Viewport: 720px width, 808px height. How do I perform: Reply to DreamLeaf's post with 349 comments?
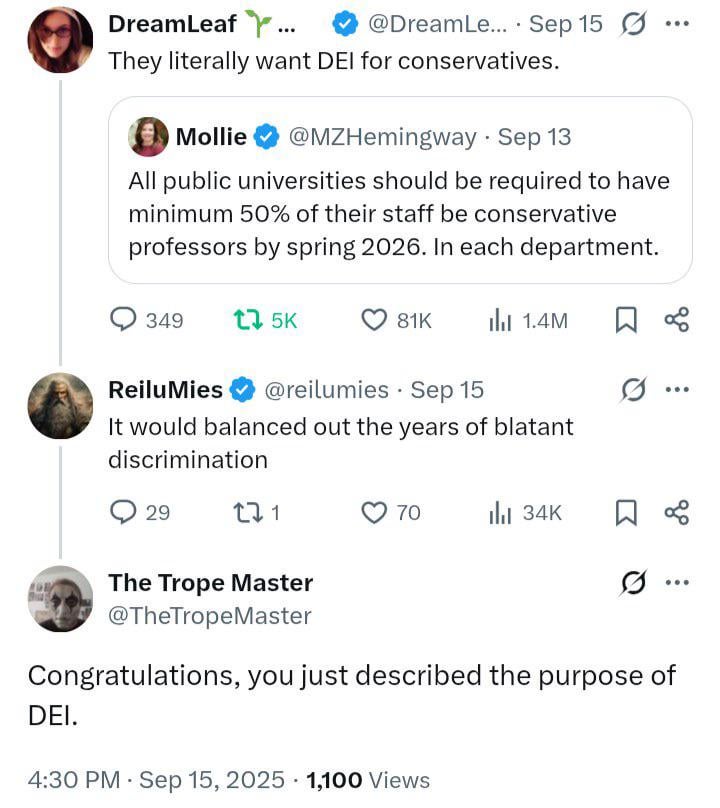123,320
